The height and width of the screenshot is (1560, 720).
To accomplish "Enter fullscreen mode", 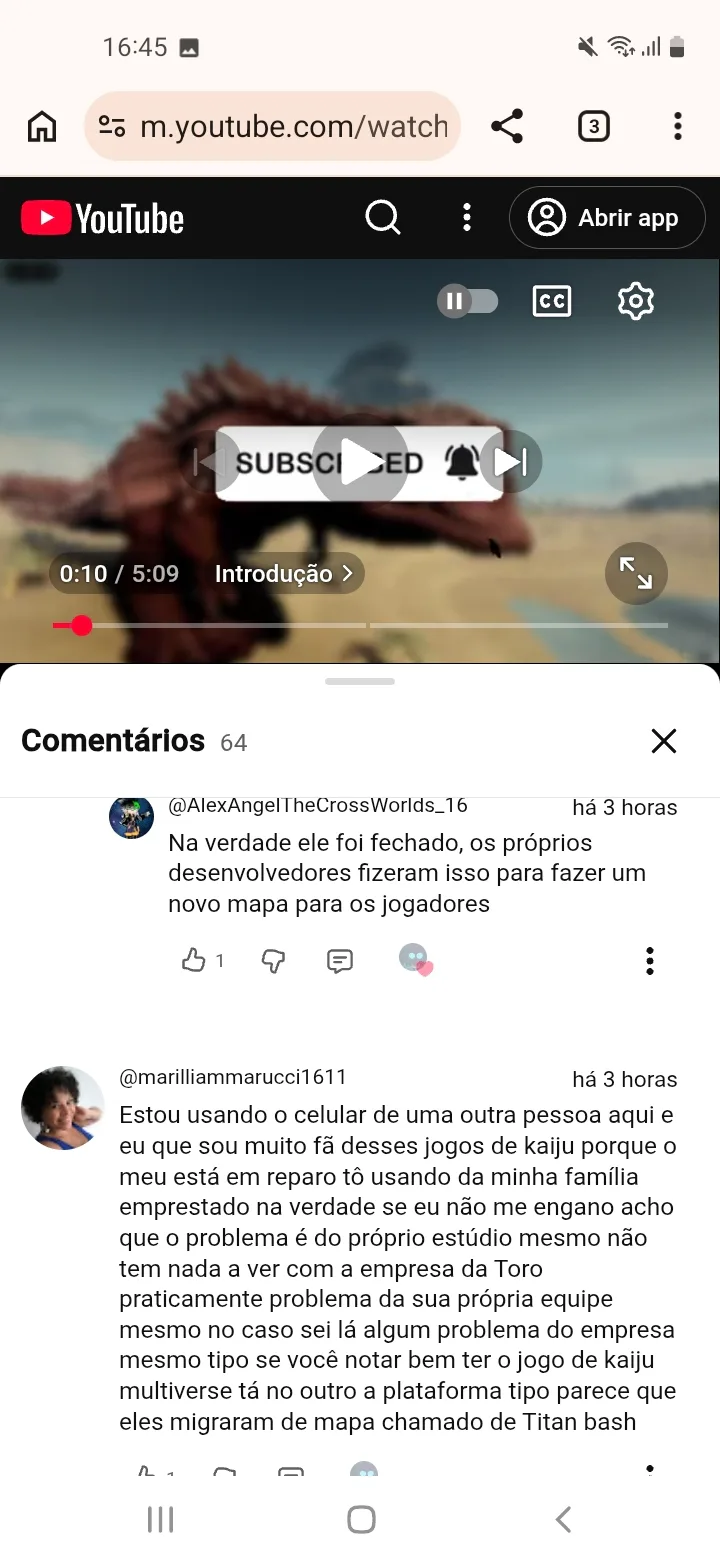I will click(x=635, y=573).
